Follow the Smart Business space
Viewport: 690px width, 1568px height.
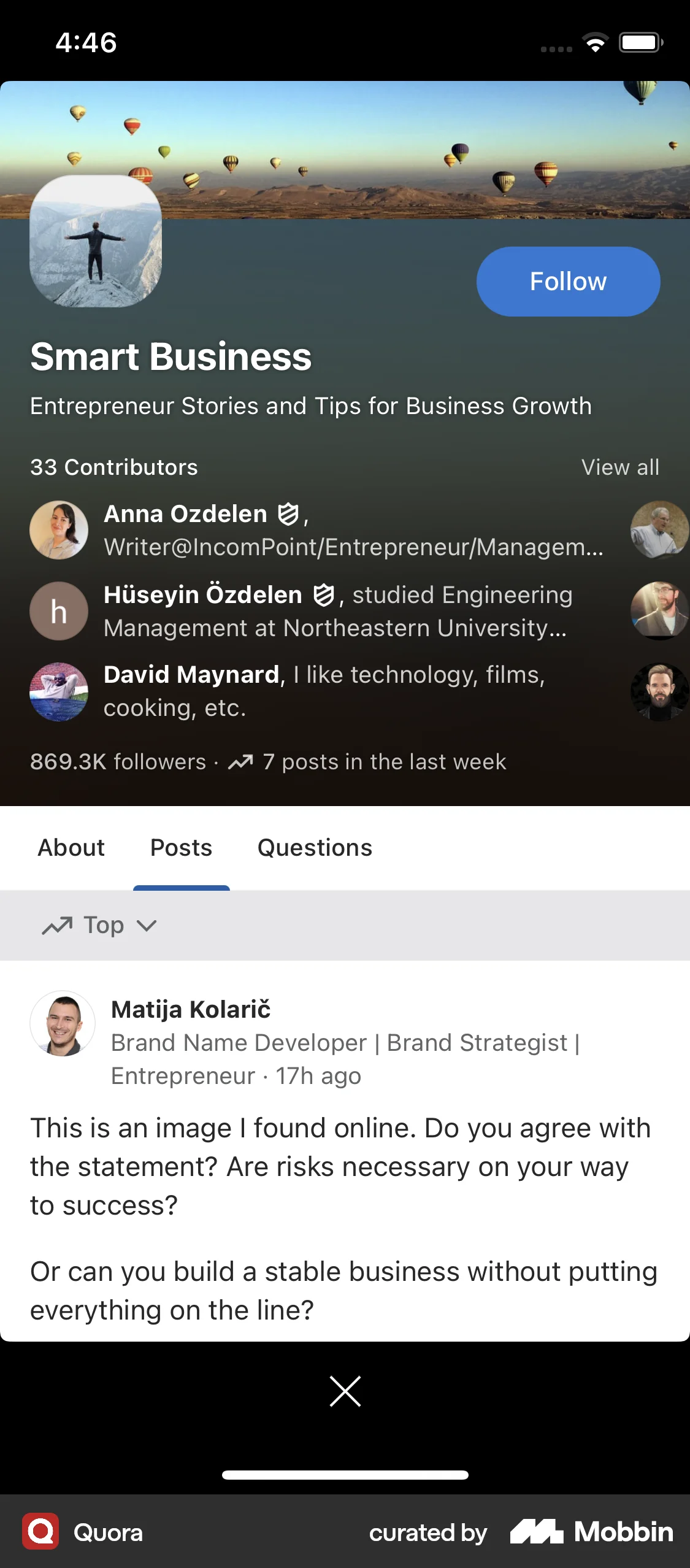[567, 281]
